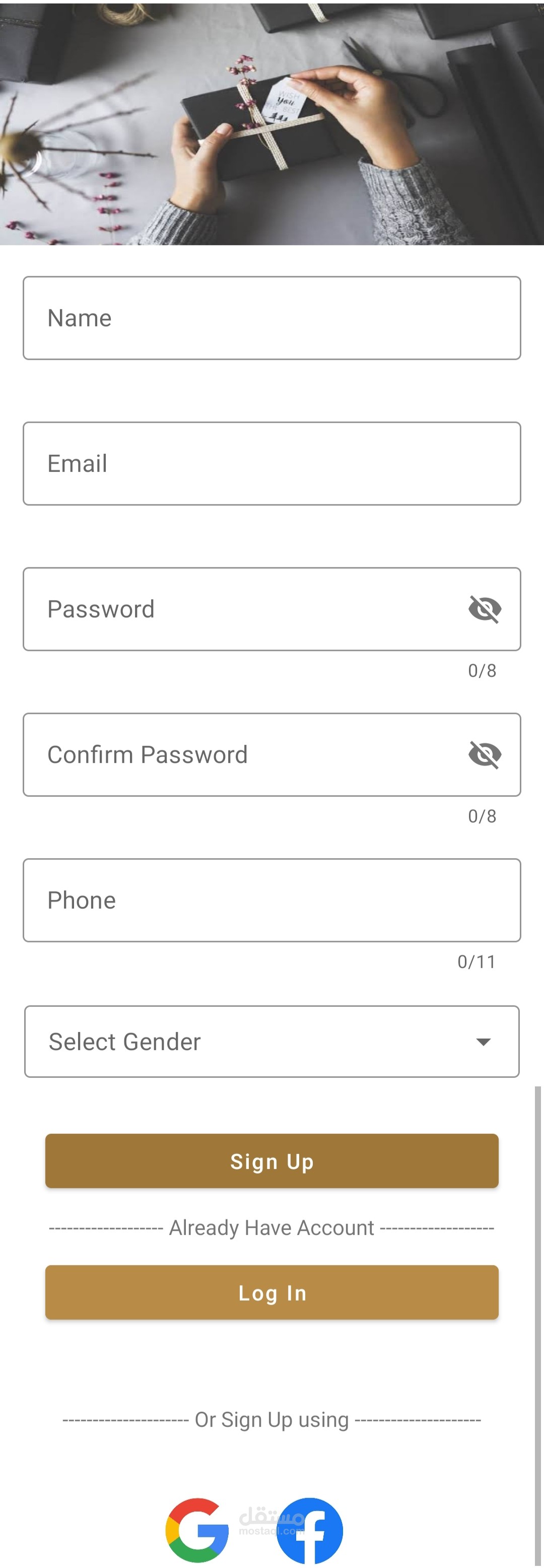Image resolution: width=544 pixels, height=1568 pixels.
Task: Expand the Select Gender dropdown
Action: click(x=272, y=1041)
